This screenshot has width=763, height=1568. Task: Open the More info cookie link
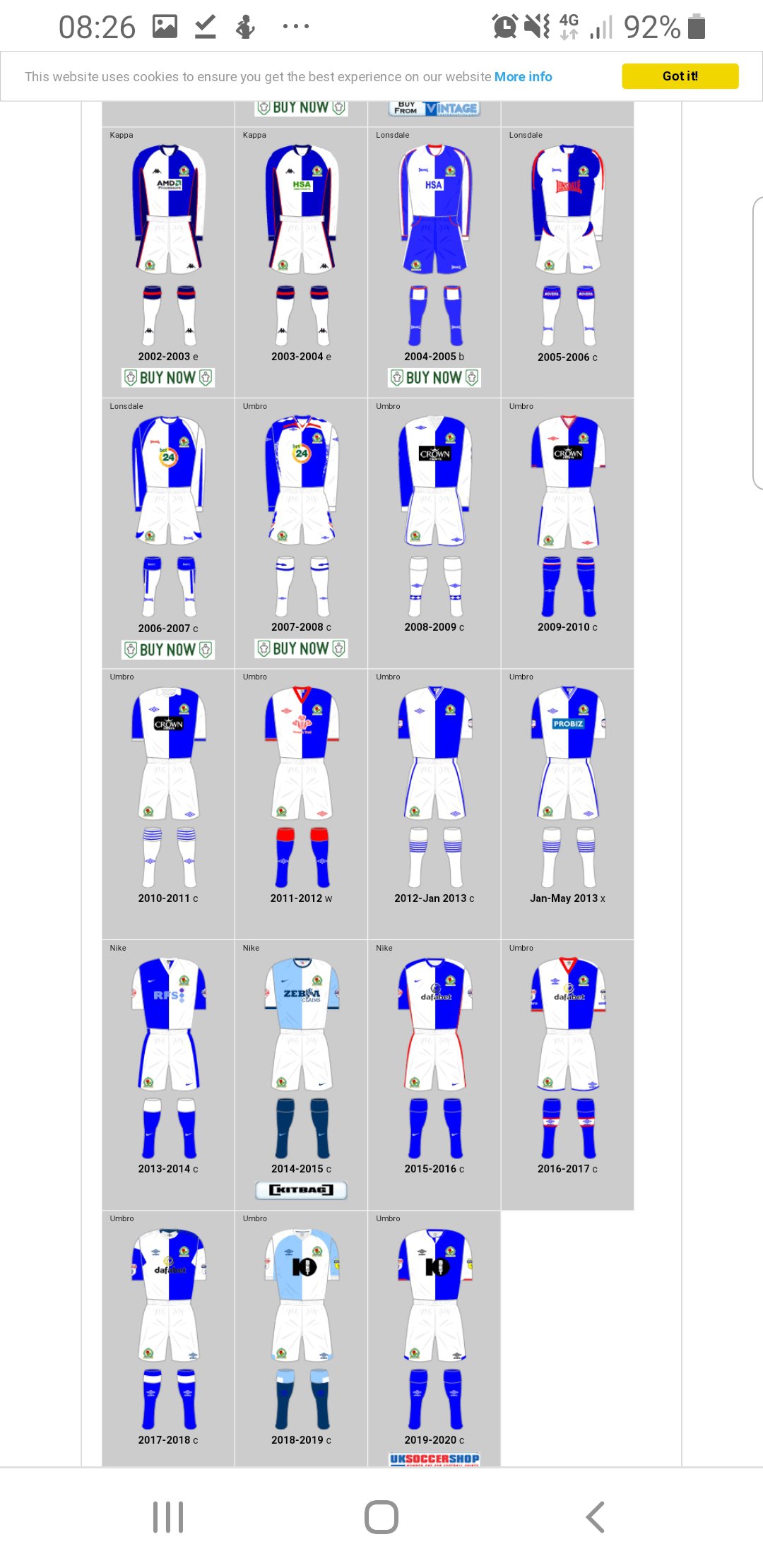point(523,76)
